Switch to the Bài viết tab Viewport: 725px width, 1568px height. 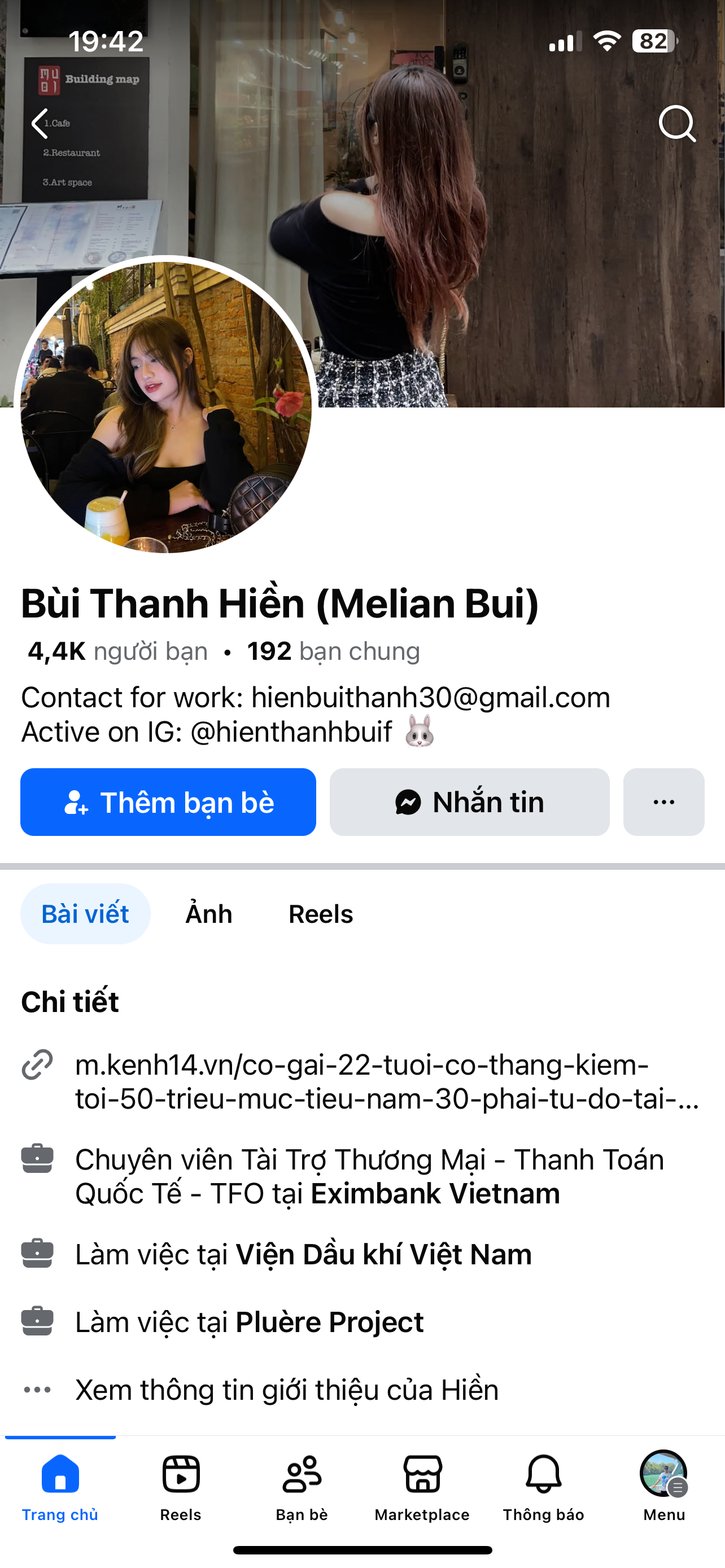pyautogui.click(x=85, y=914)
